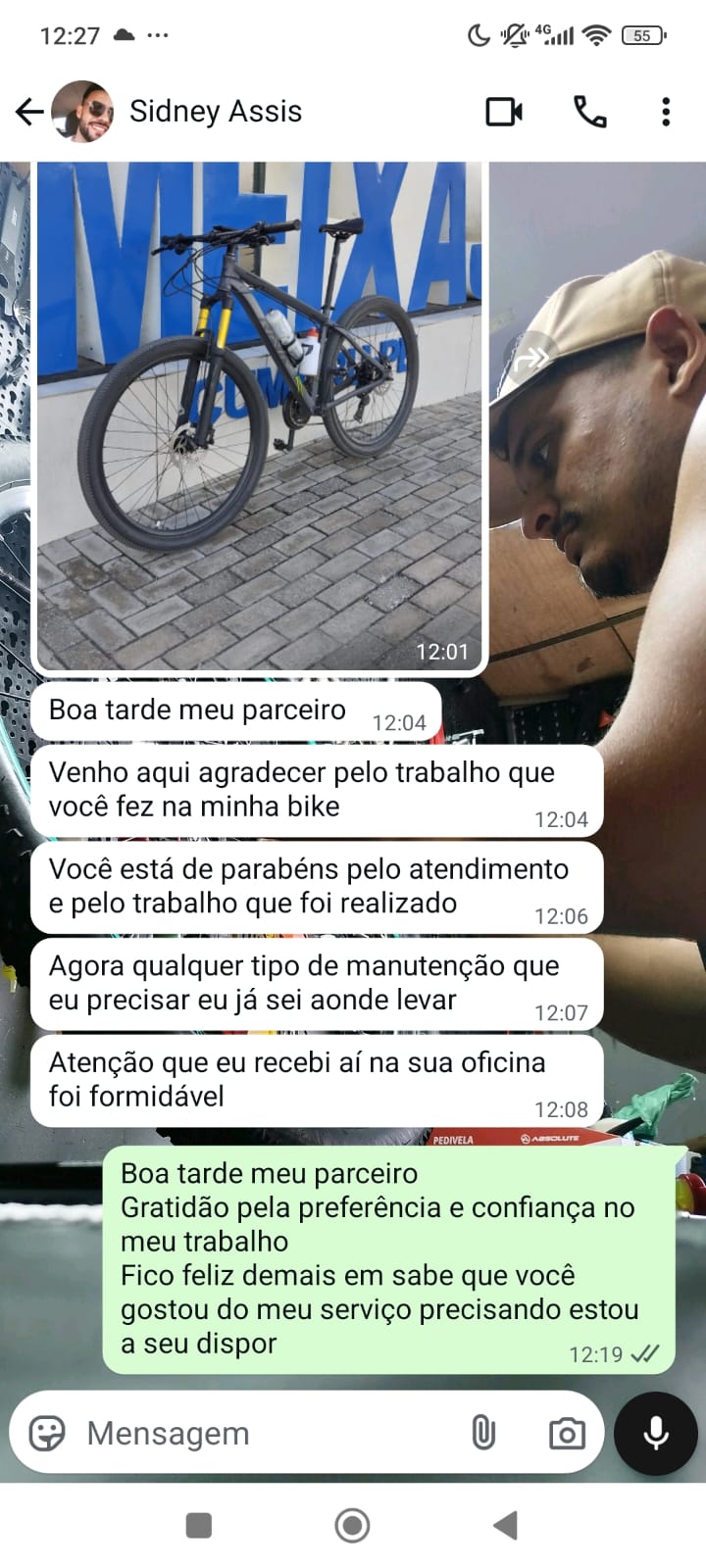Image resolution: width=706 pixels, height=1568 pixels.
Task: Go back to the chat list
Action: (x=29, y=112)
